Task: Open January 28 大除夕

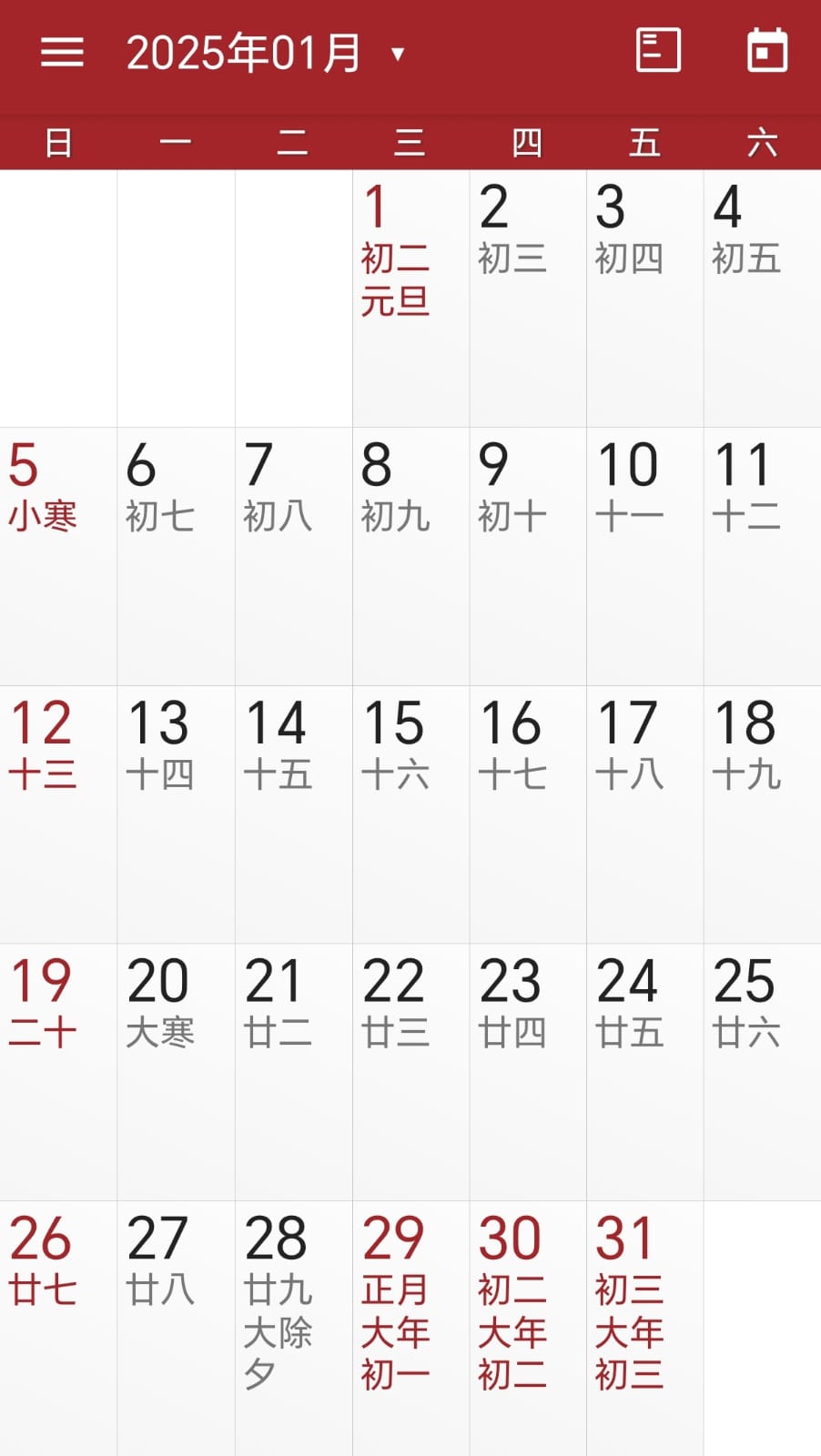Action: click(293, 1329)
